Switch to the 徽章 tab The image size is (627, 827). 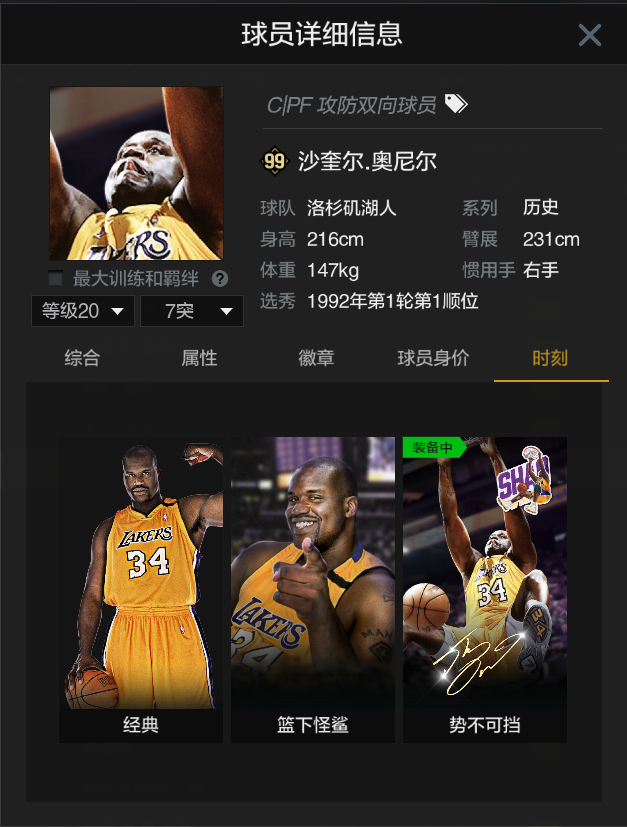click(x=316, y=358)
